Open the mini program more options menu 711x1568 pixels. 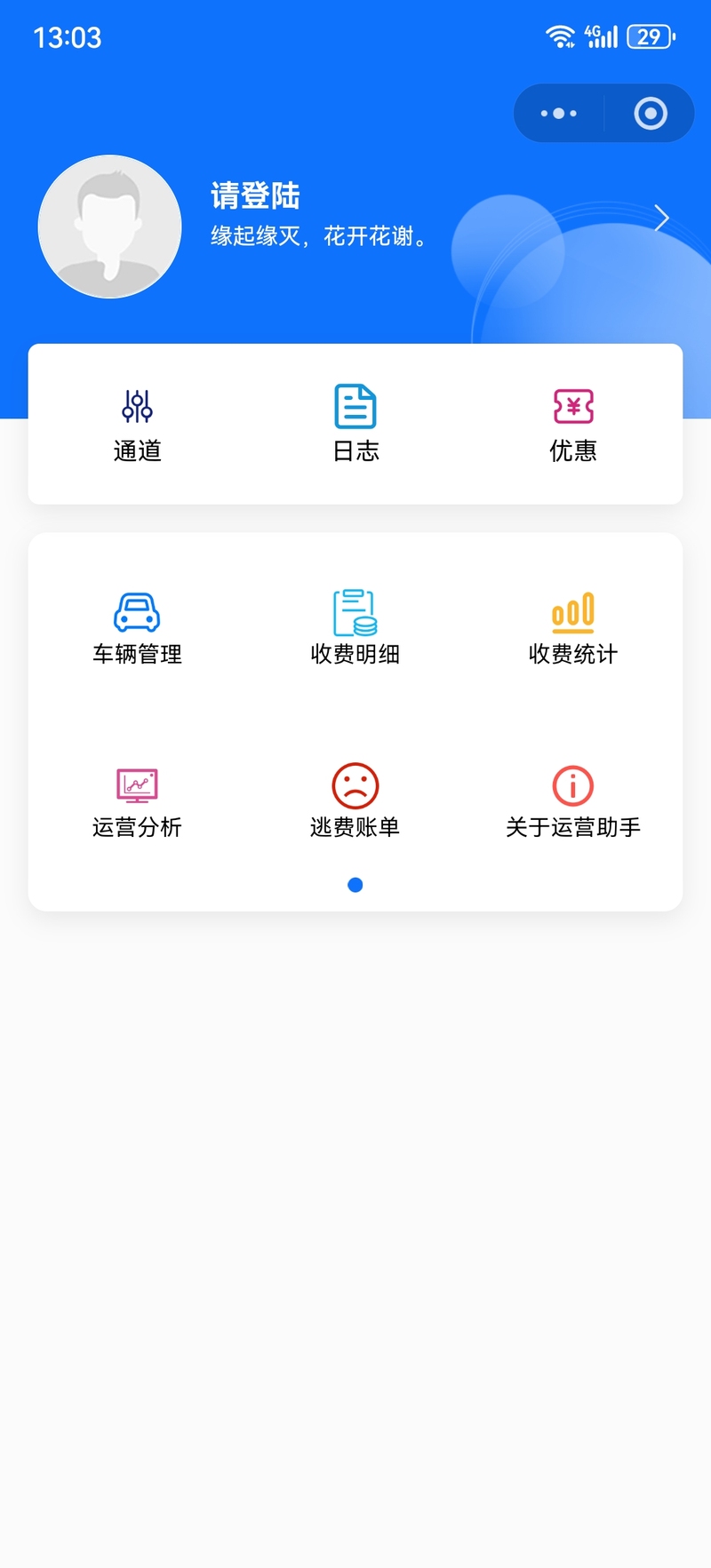click(x=559, y=114)
